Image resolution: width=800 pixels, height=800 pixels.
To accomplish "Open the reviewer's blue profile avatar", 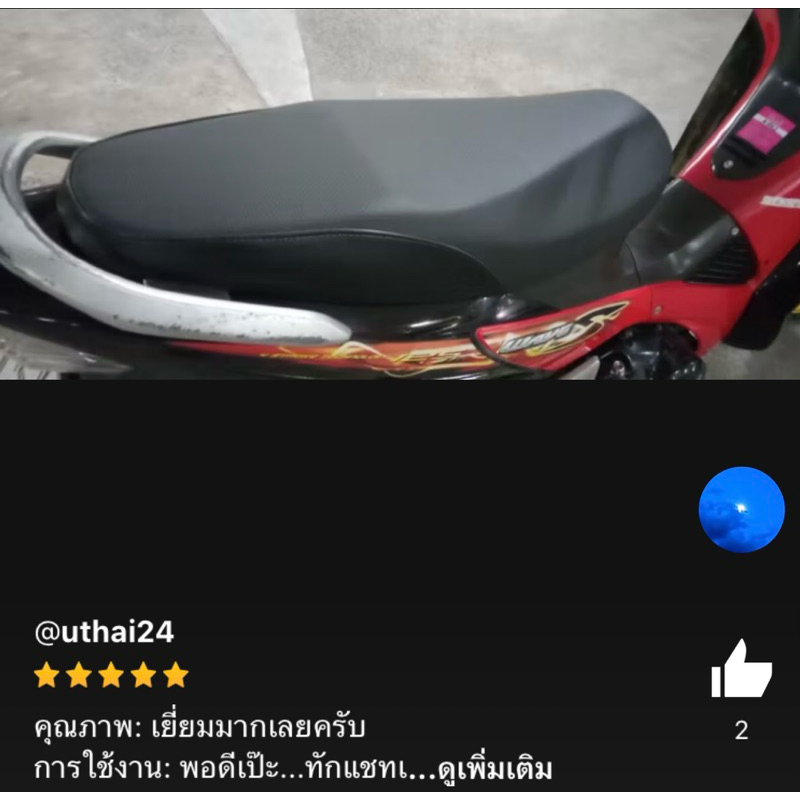I will click(741, 510).
